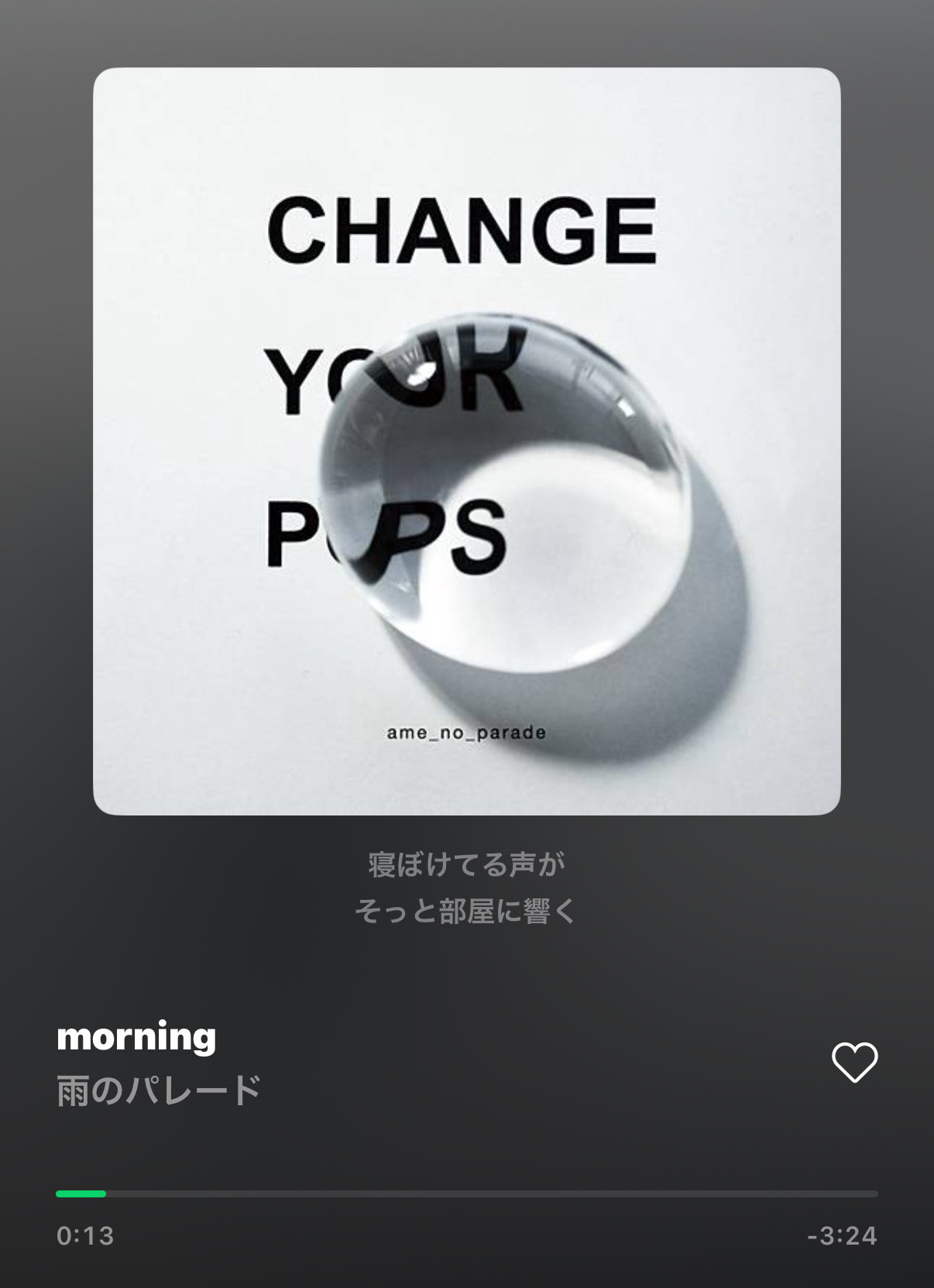934x1288 pixels.
Task: Tap the song title morning
Action: pyautogui.click(x=136, y=1036)
